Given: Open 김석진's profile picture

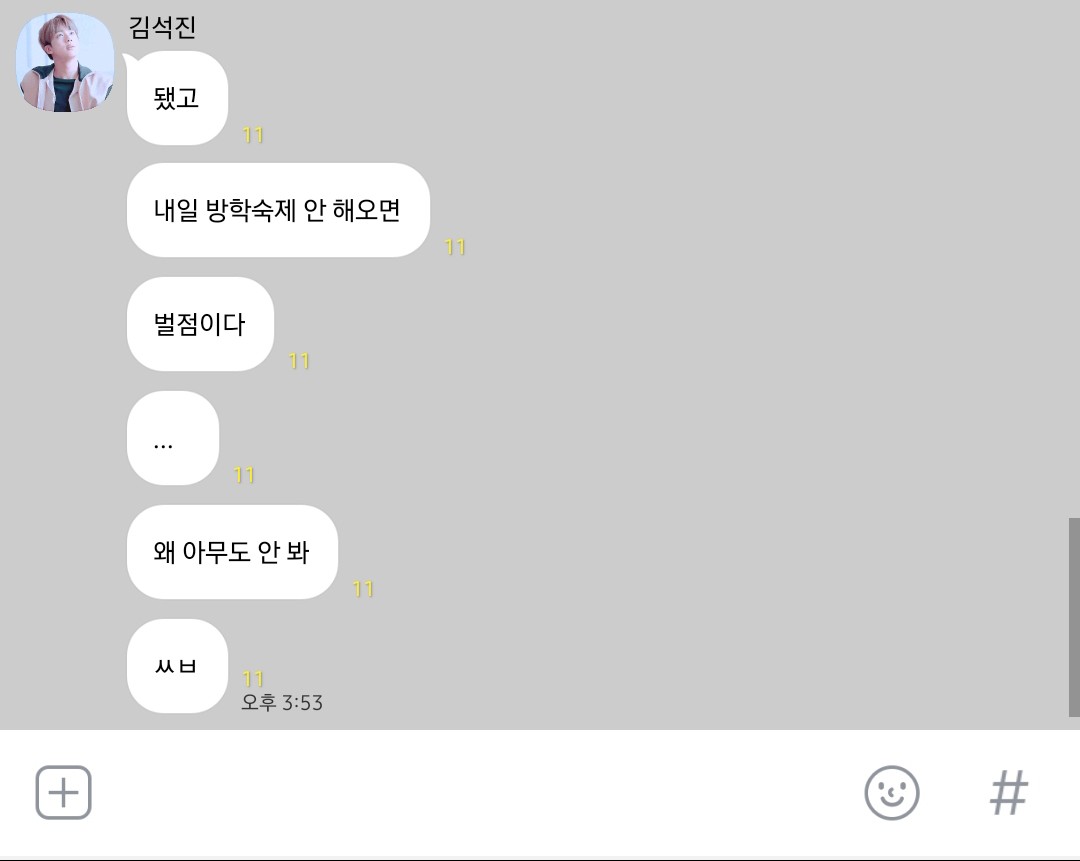Looking at the screenshot, I should pyautogui.click(x=65, y=62).
